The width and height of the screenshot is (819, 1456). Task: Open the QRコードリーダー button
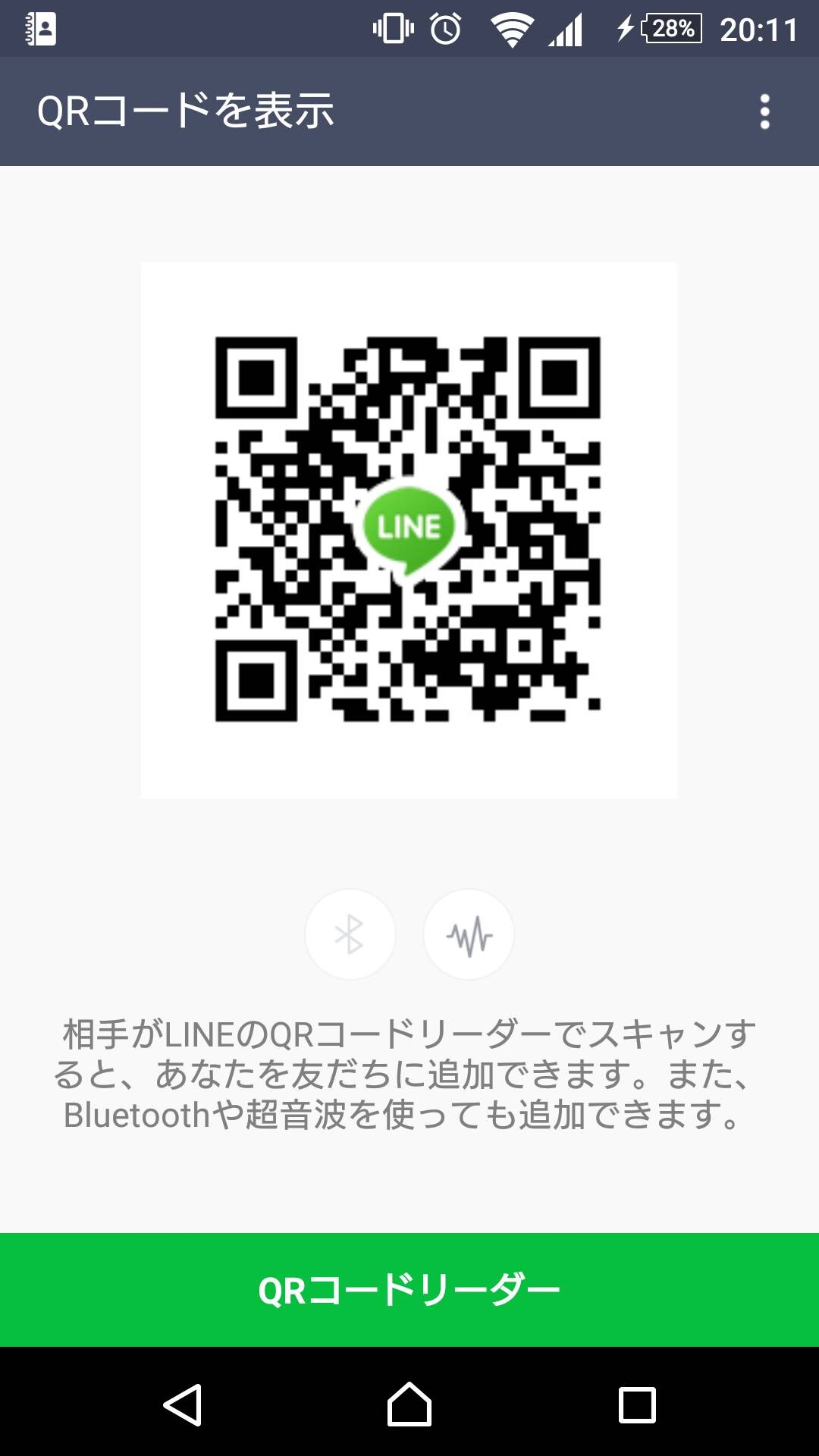pyautogui.click(x=409, y=1290)
